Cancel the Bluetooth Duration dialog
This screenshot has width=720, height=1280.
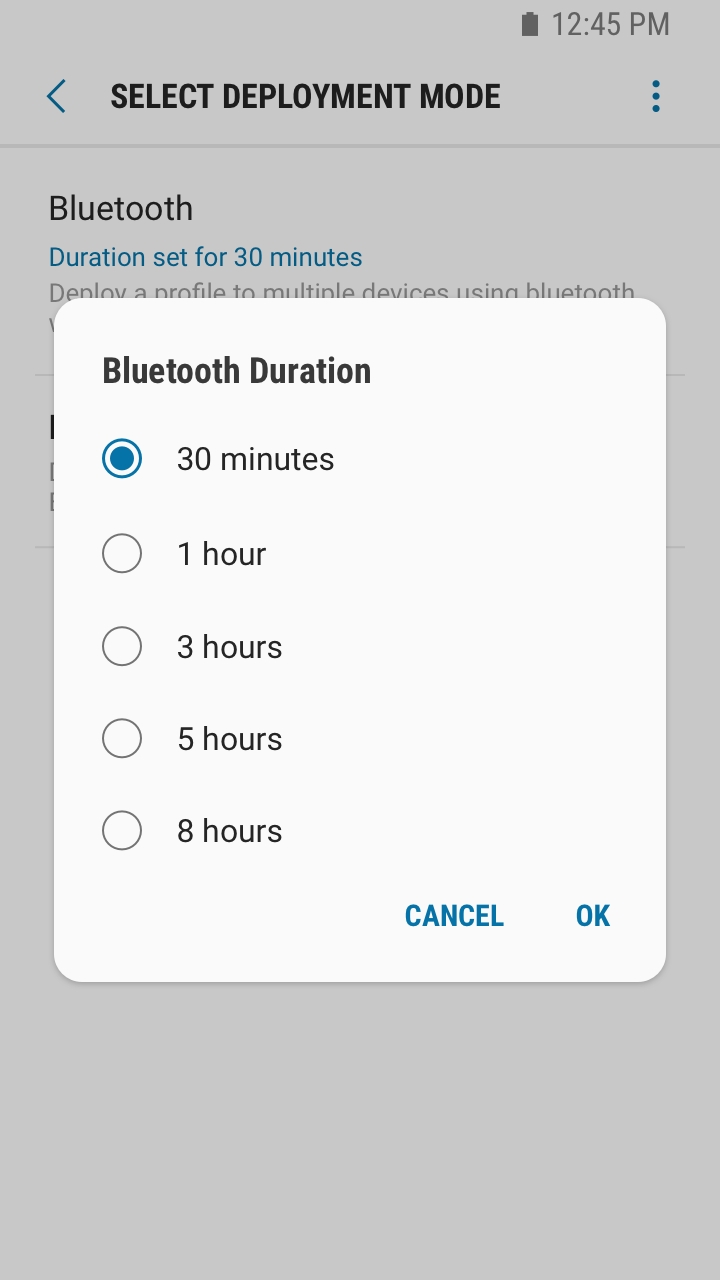[x=454, y=916]
